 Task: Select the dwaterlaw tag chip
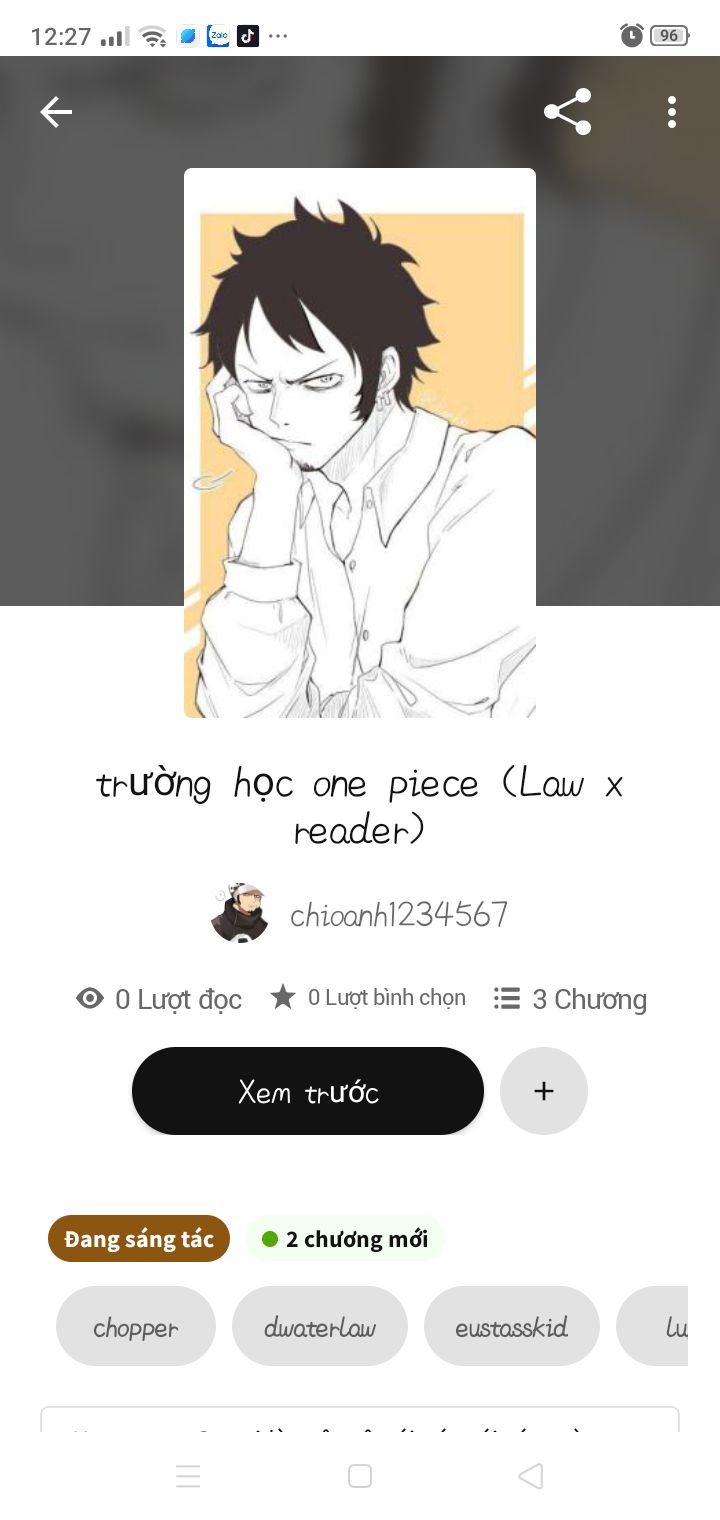tap(320, 1327)
